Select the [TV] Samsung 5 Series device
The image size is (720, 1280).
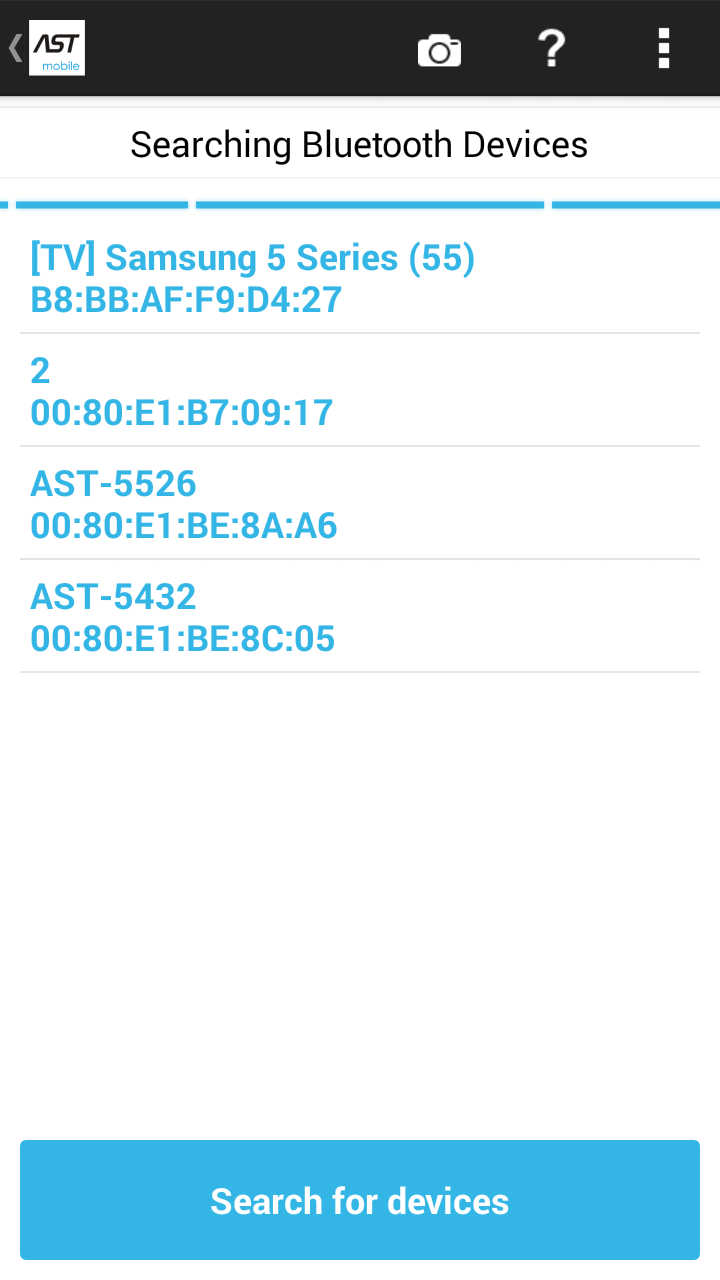click(360, 278)
